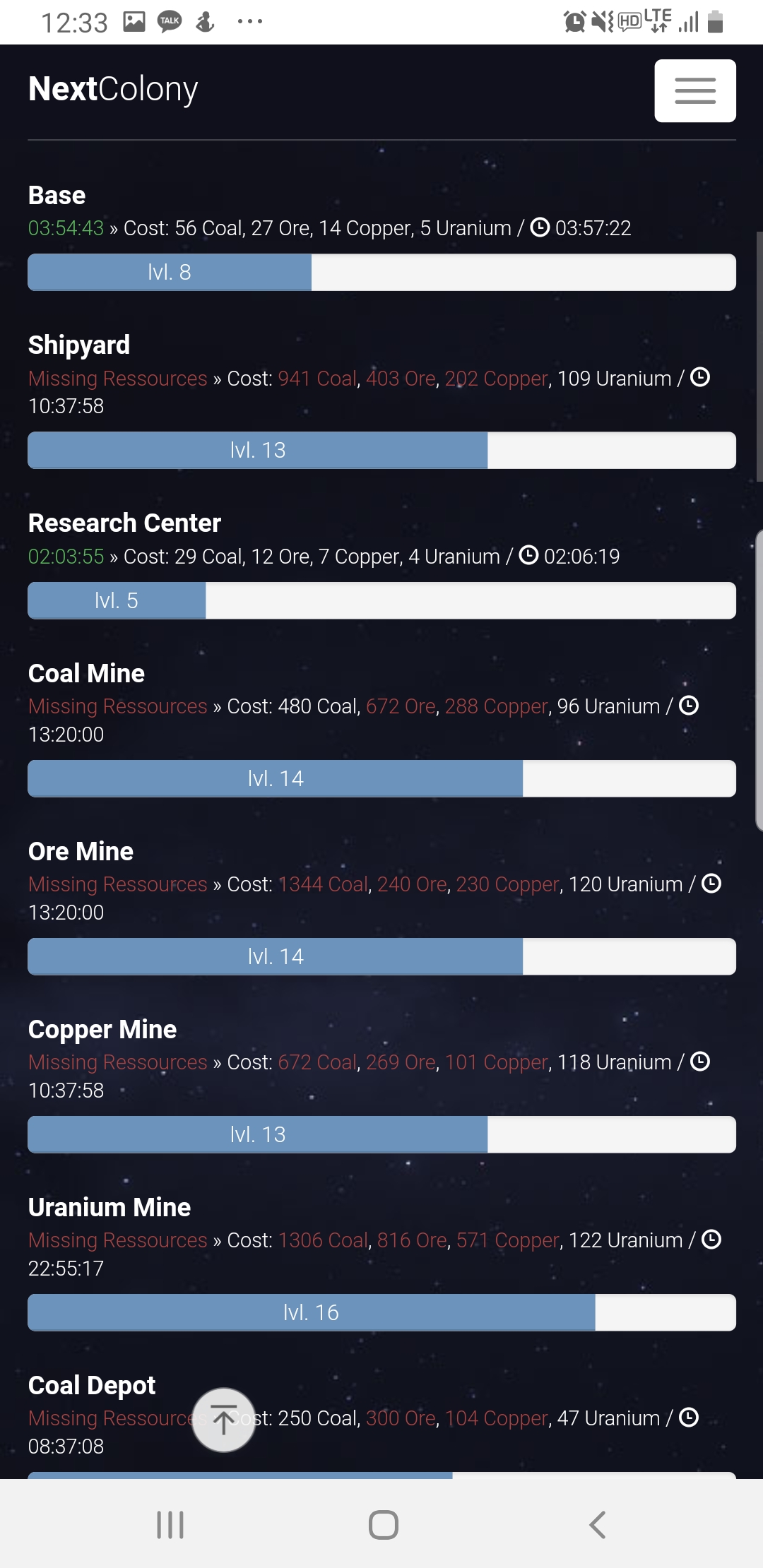Start Research Center upgrade via 02:03:55 link
This screenshot has height=1568, width=763.
click(66, 557)
